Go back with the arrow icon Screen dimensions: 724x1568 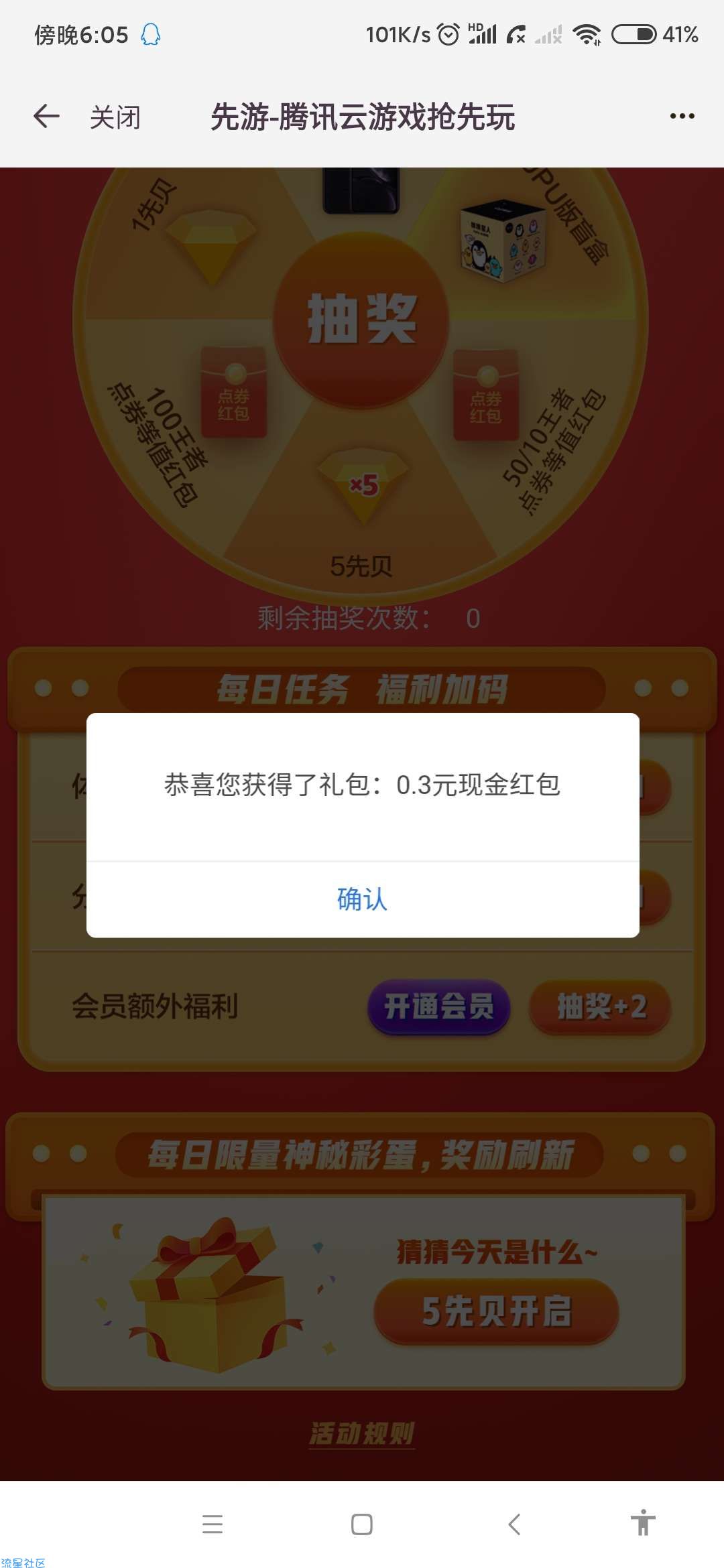coord(46,117)
